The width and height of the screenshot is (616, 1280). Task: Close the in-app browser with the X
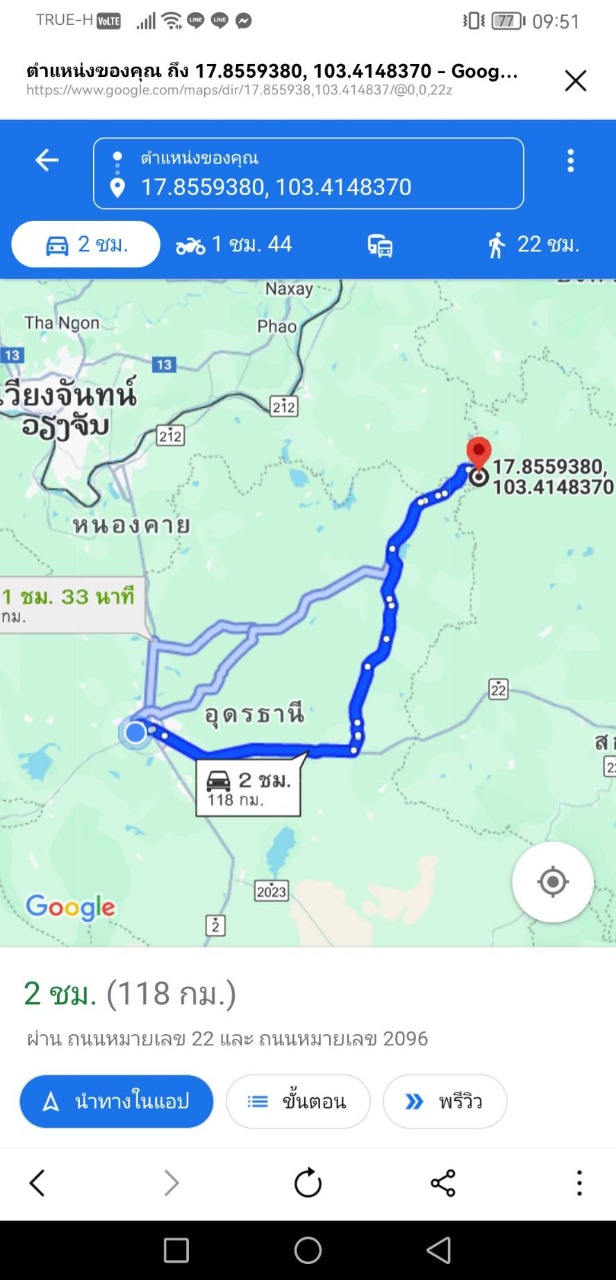click(x=575, y=81)
